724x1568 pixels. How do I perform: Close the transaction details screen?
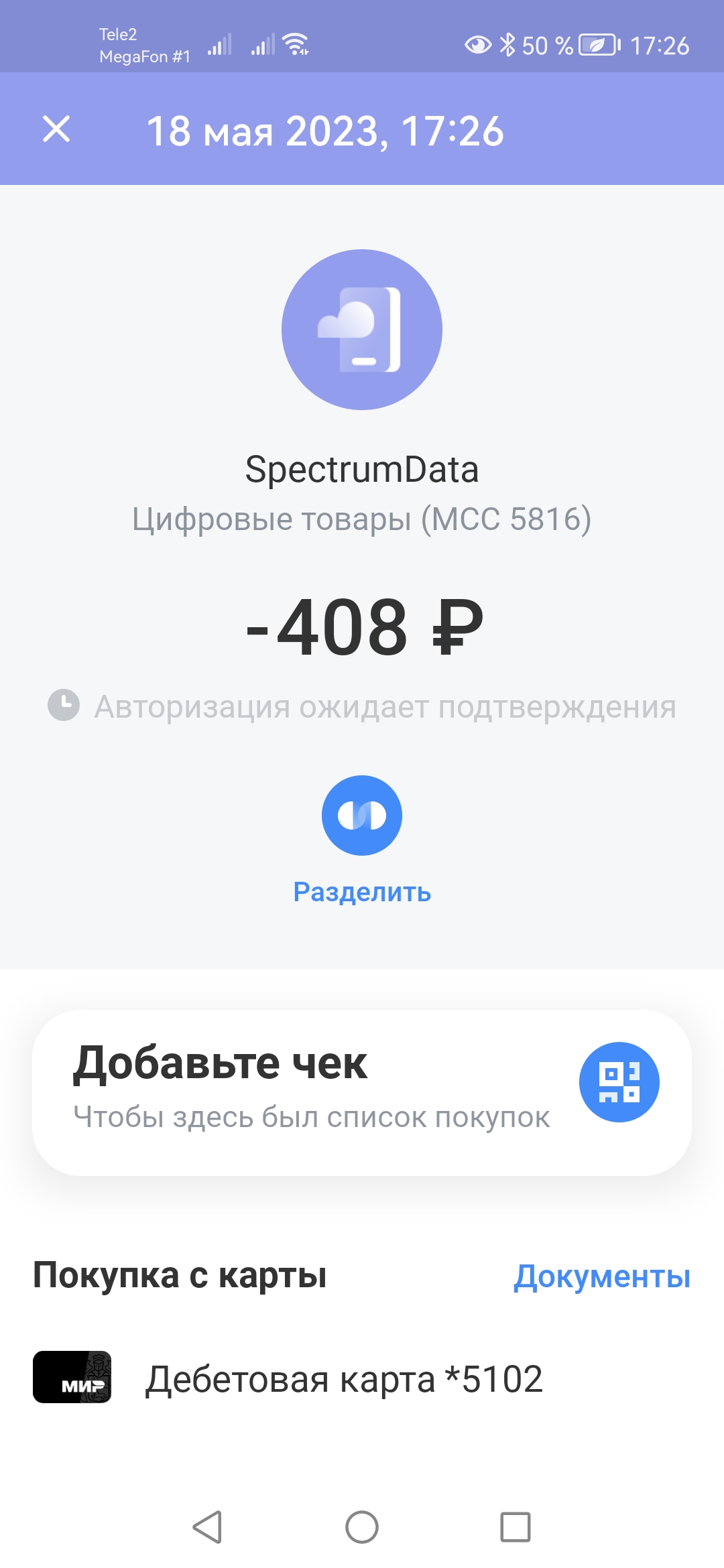[x=56, y=129]
